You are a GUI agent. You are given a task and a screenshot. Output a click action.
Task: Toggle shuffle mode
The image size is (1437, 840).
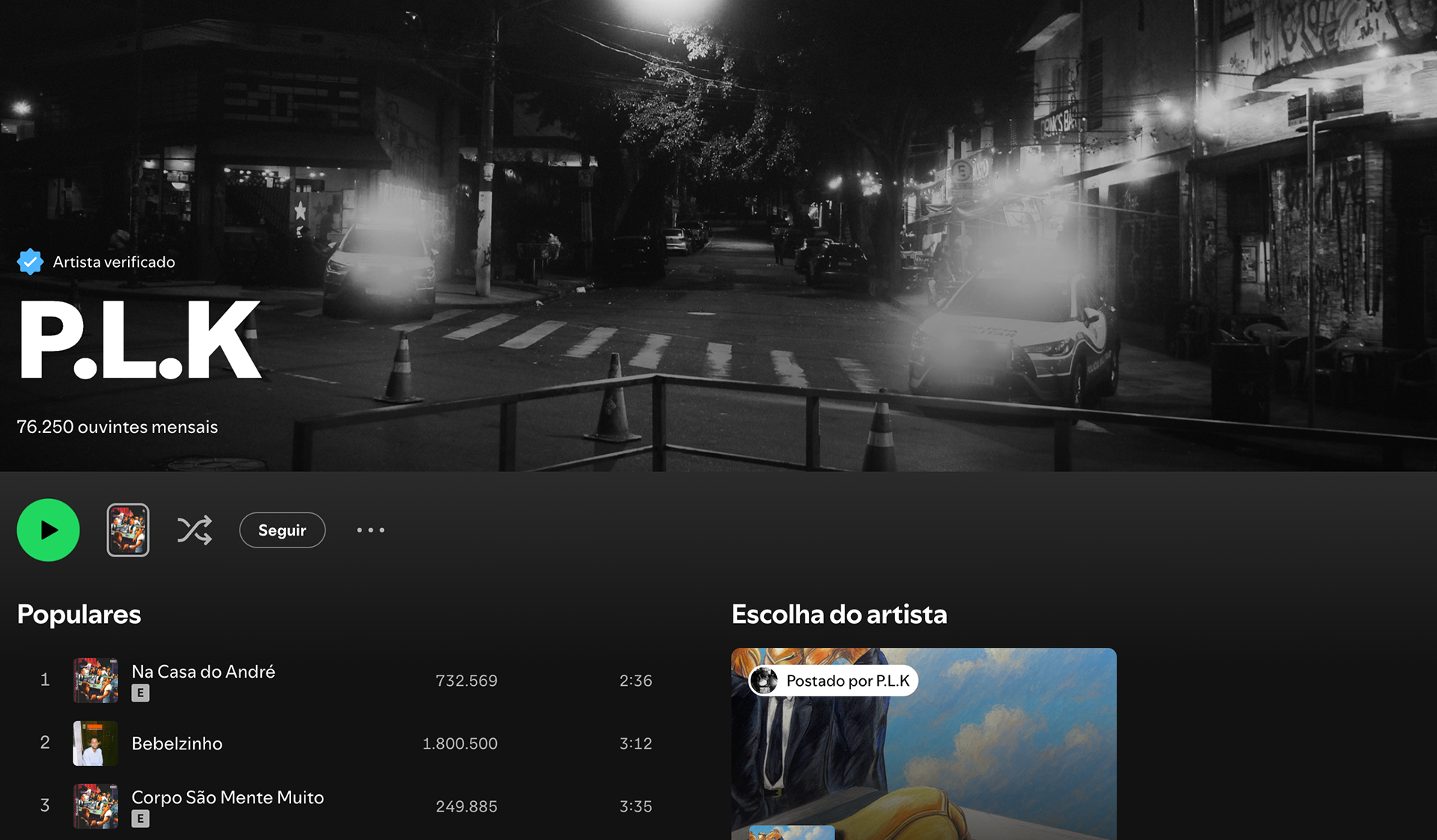click(195, 530)
